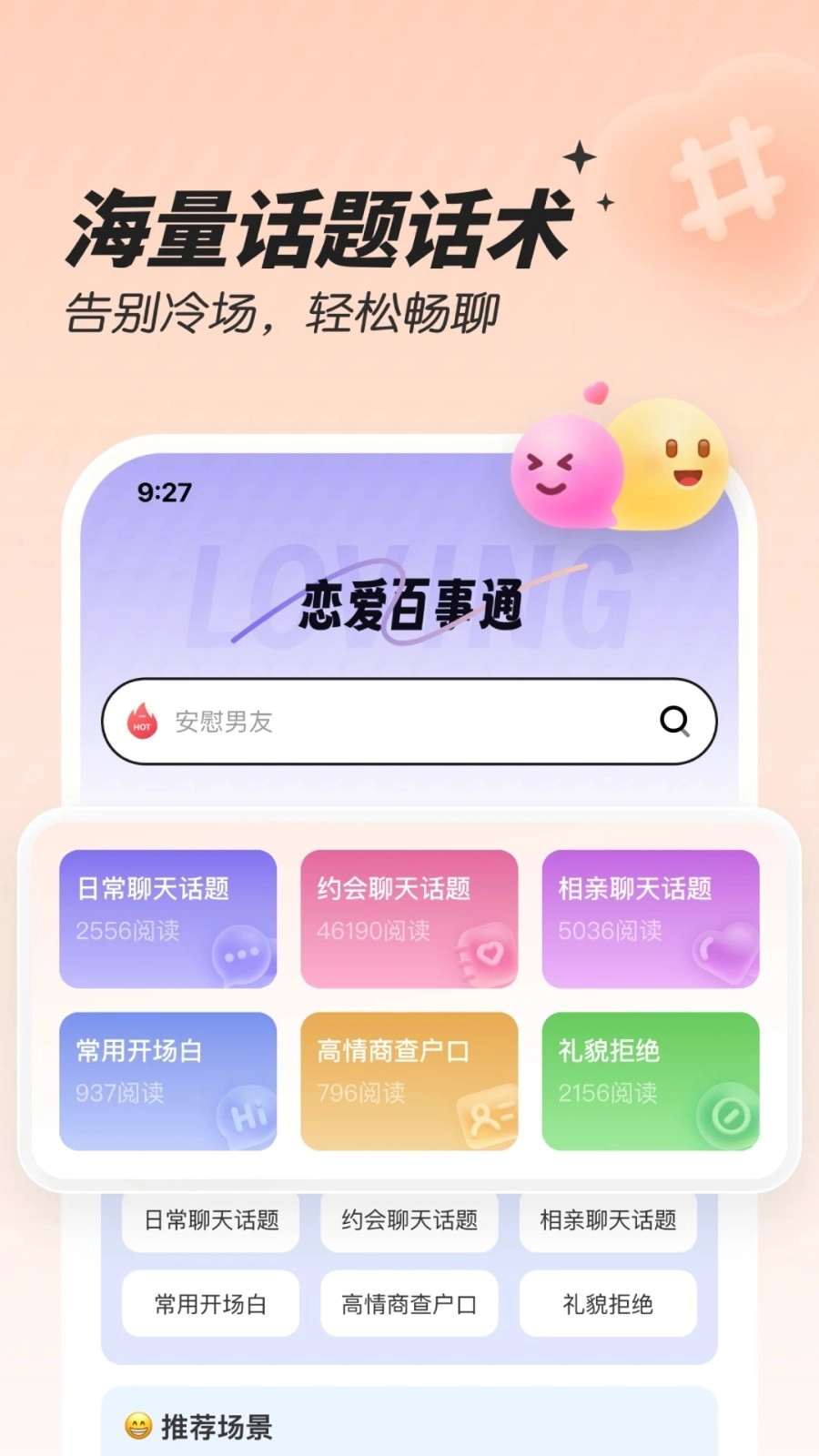Tap the magnifier icon to search
Viewport: 819px width, 1456px height.
673,722
